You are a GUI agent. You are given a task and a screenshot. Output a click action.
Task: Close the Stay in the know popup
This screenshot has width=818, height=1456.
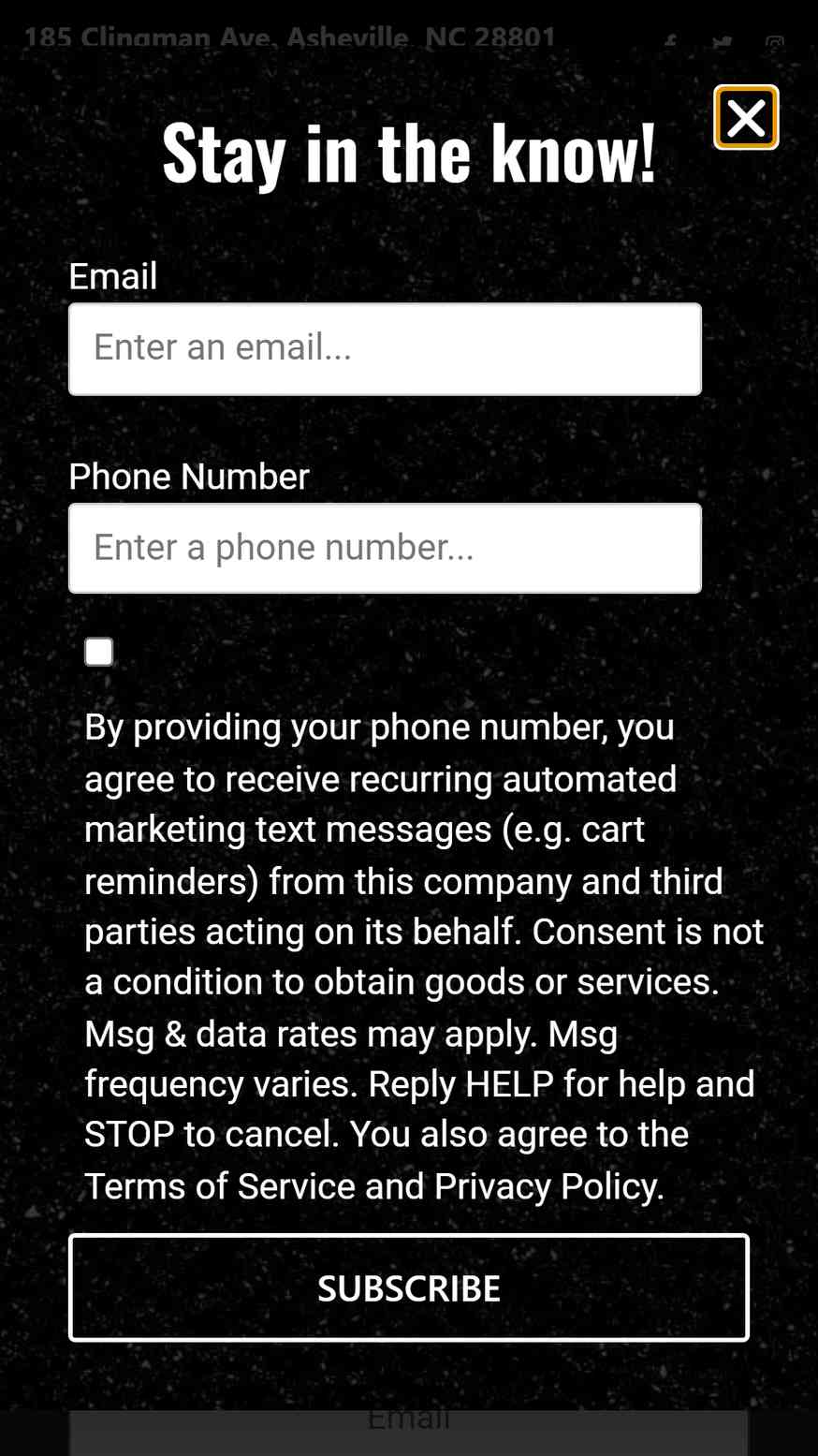click(x=746, y=118)
